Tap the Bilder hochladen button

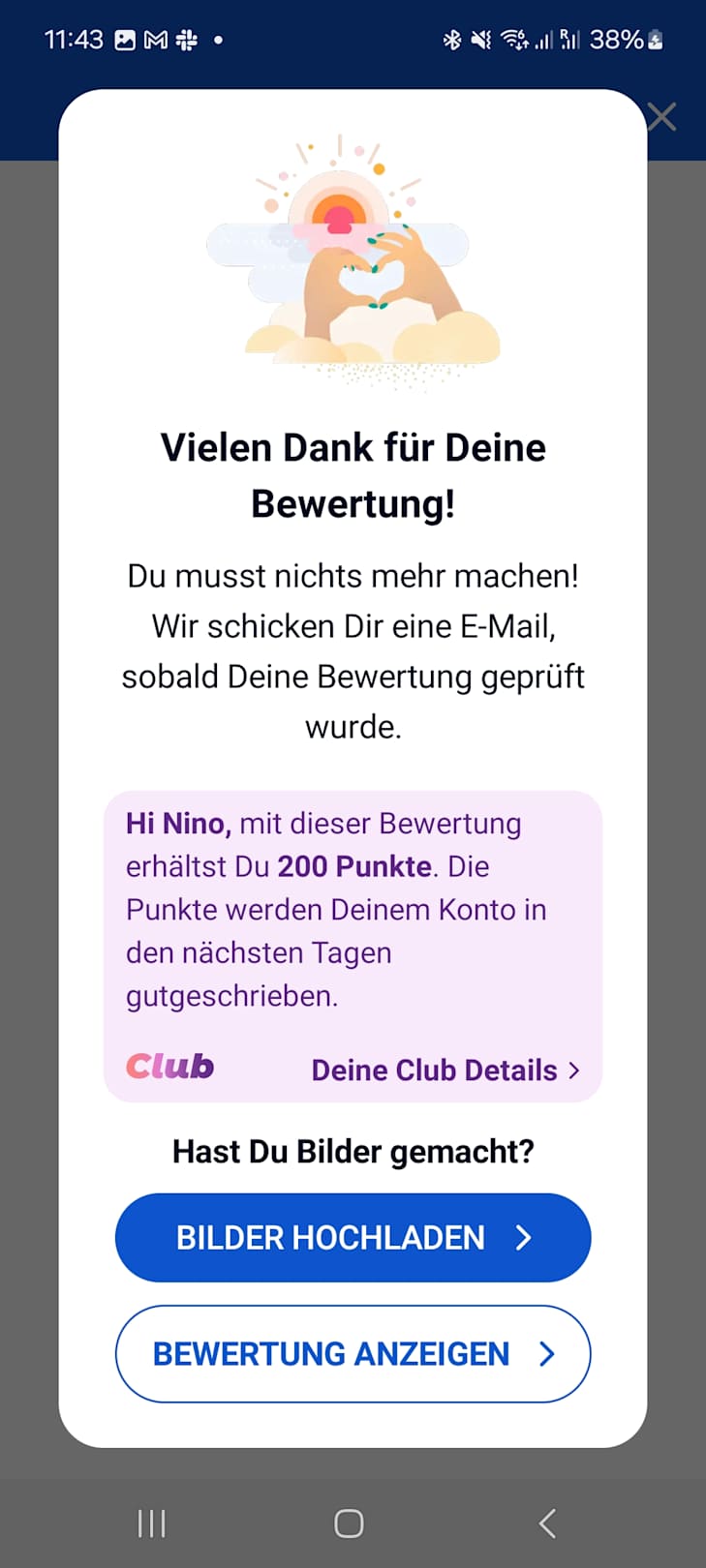(353, 1237)
